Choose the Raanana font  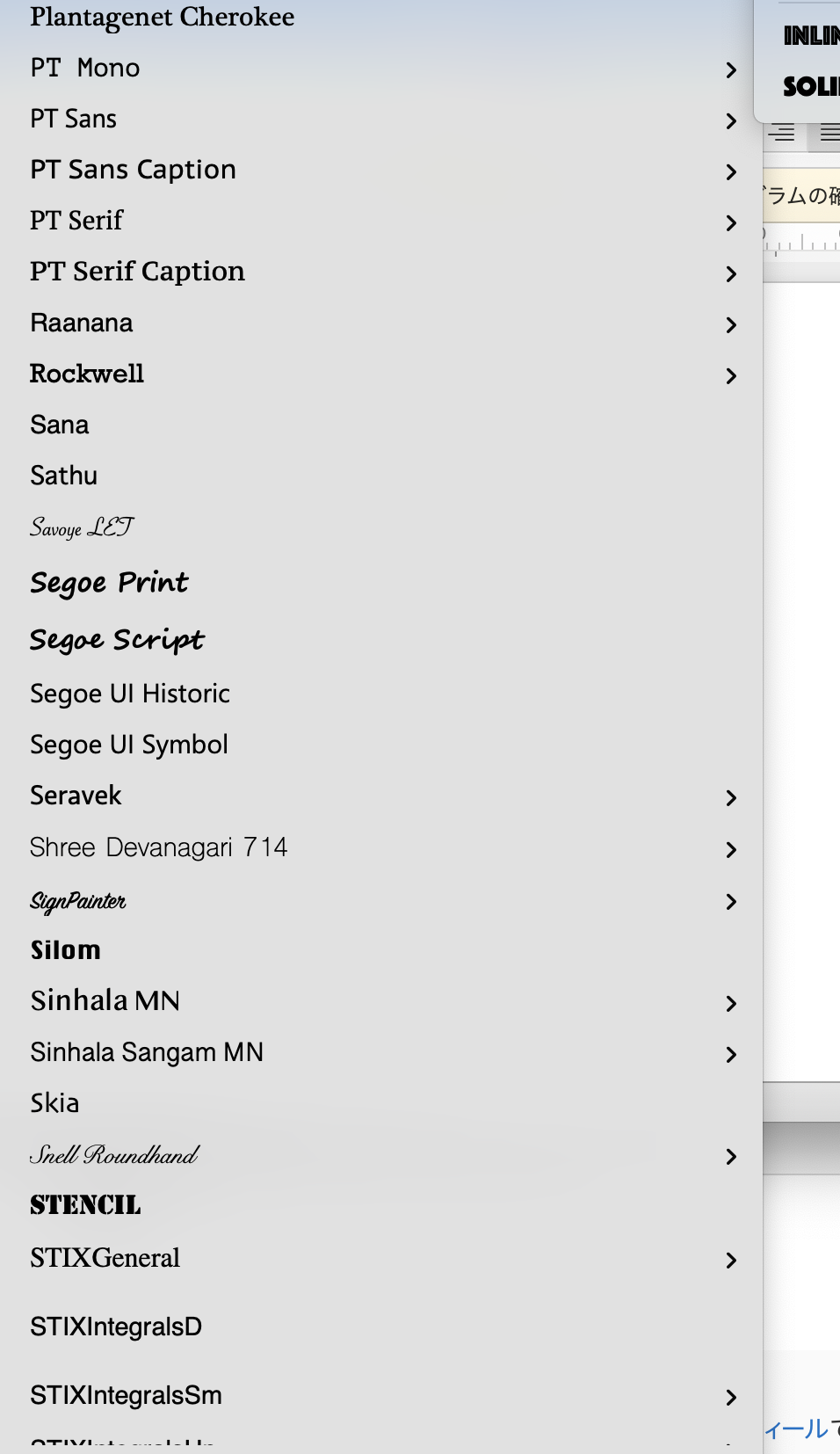click(82, 324)
